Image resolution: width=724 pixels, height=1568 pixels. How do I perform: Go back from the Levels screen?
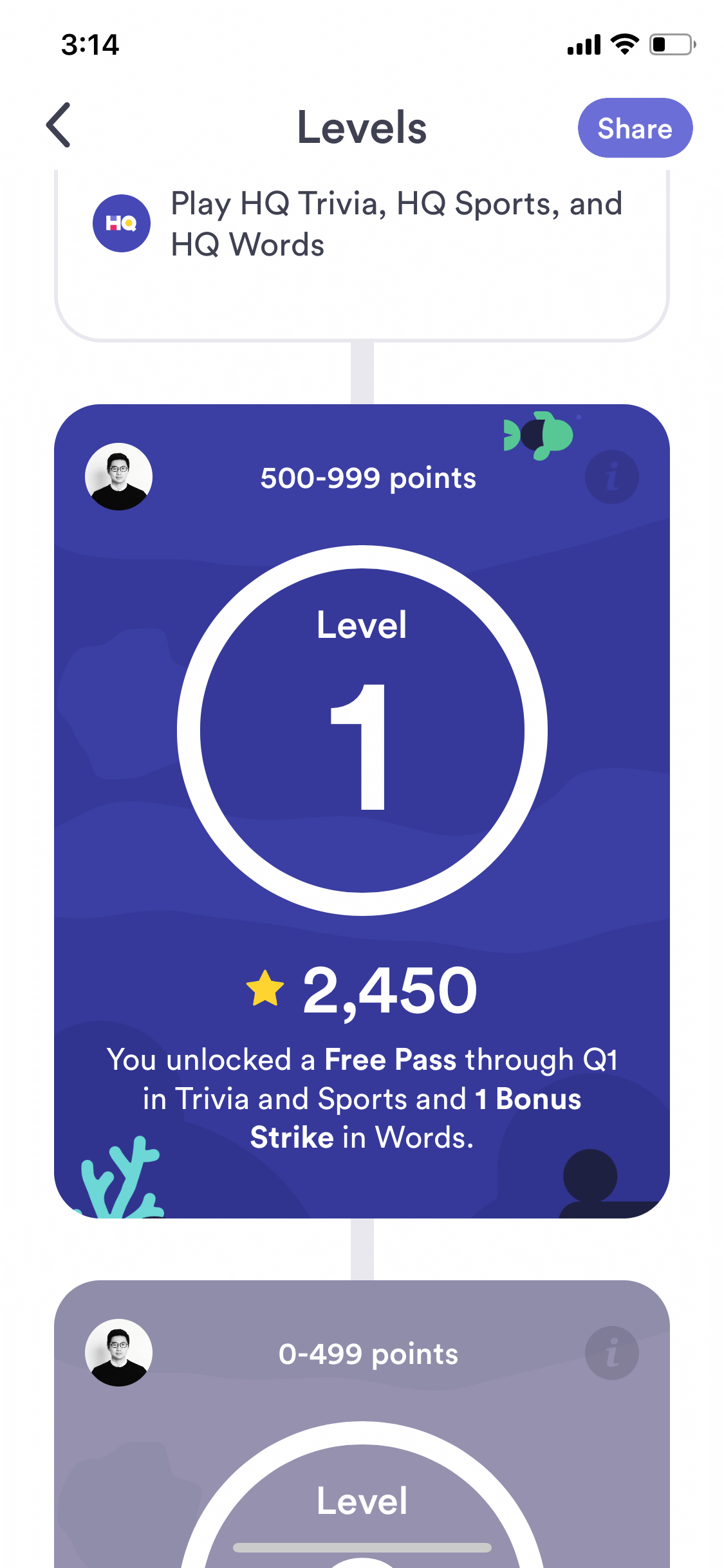(59, 126)
